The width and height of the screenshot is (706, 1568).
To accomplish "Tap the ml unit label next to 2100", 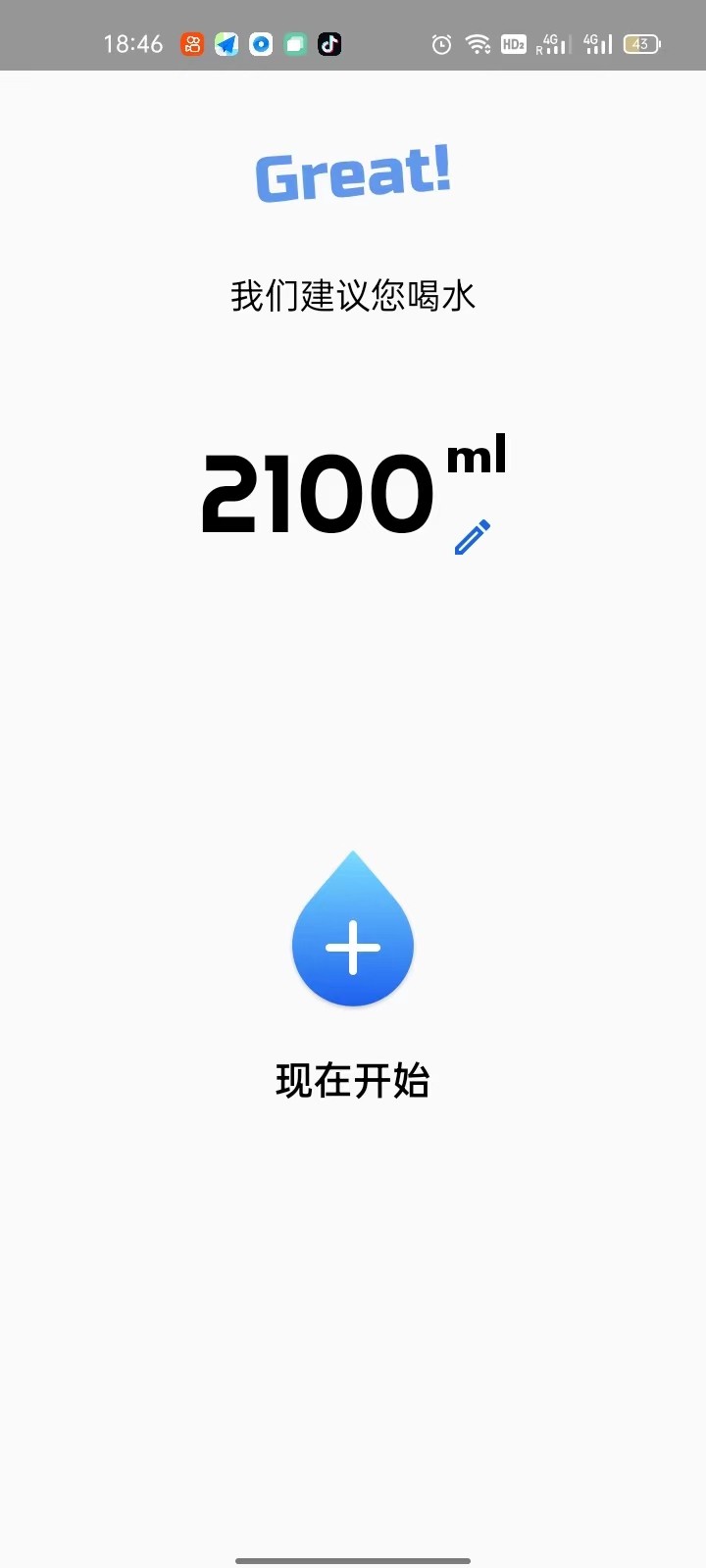I will 475,459.
